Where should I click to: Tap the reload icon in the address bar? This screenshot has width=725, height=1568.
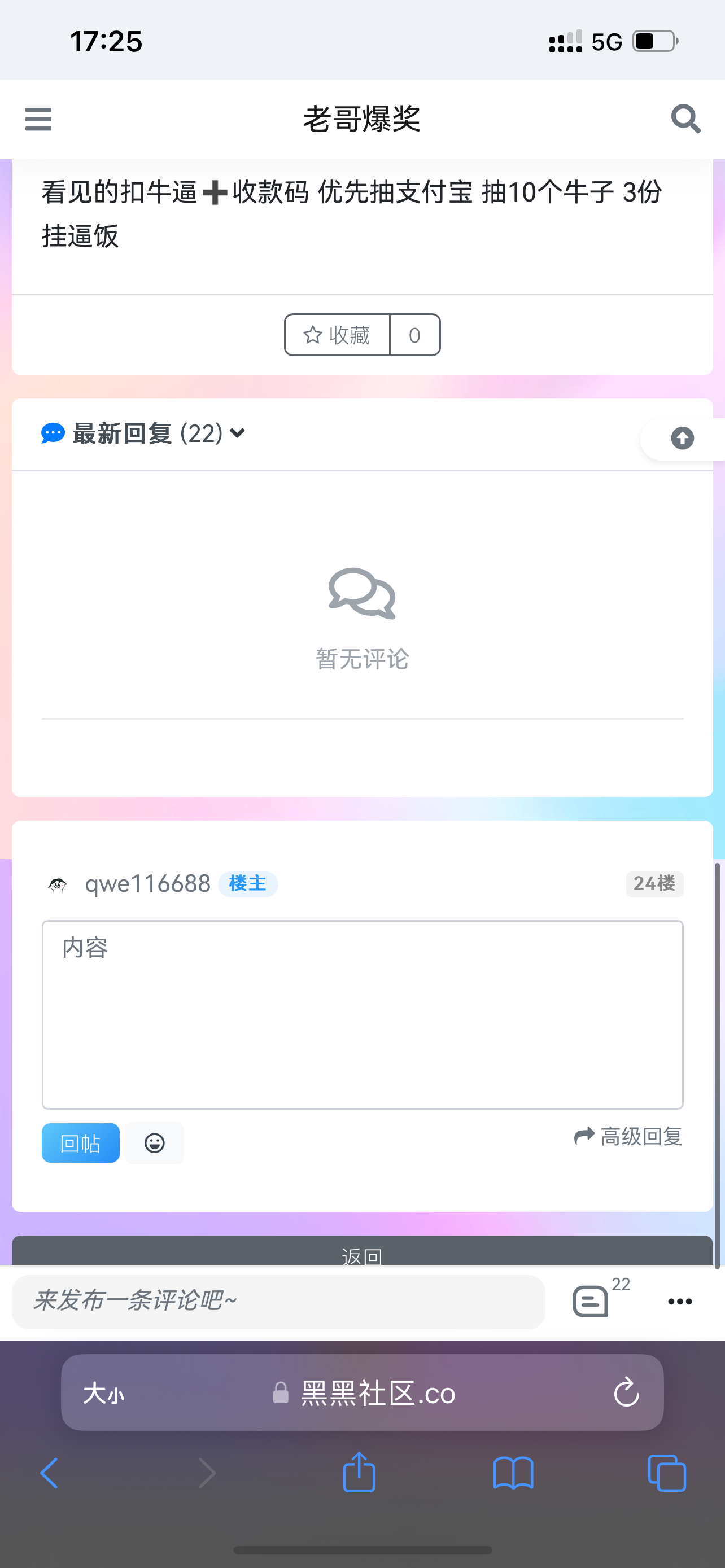626,1393
